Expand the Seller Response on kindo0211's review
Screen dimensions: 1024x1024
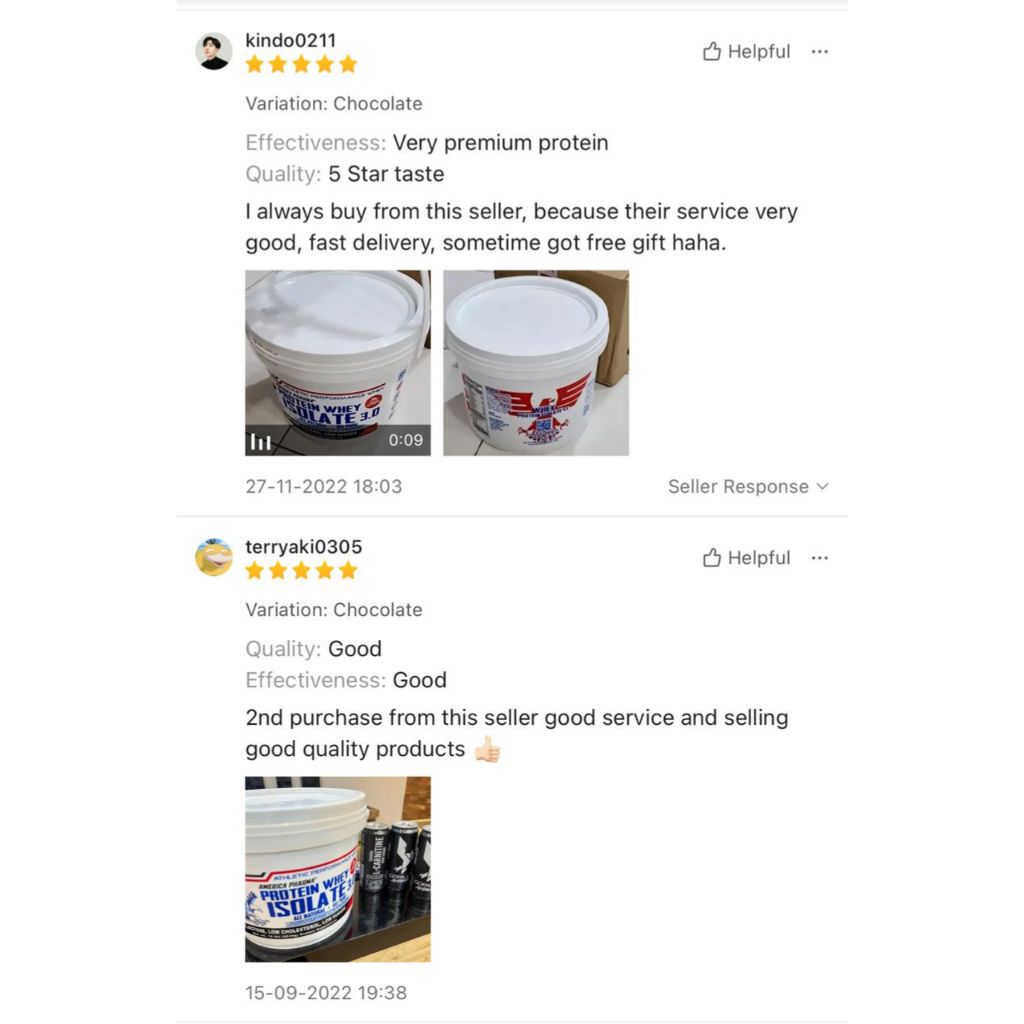click(x=748, y=487)
